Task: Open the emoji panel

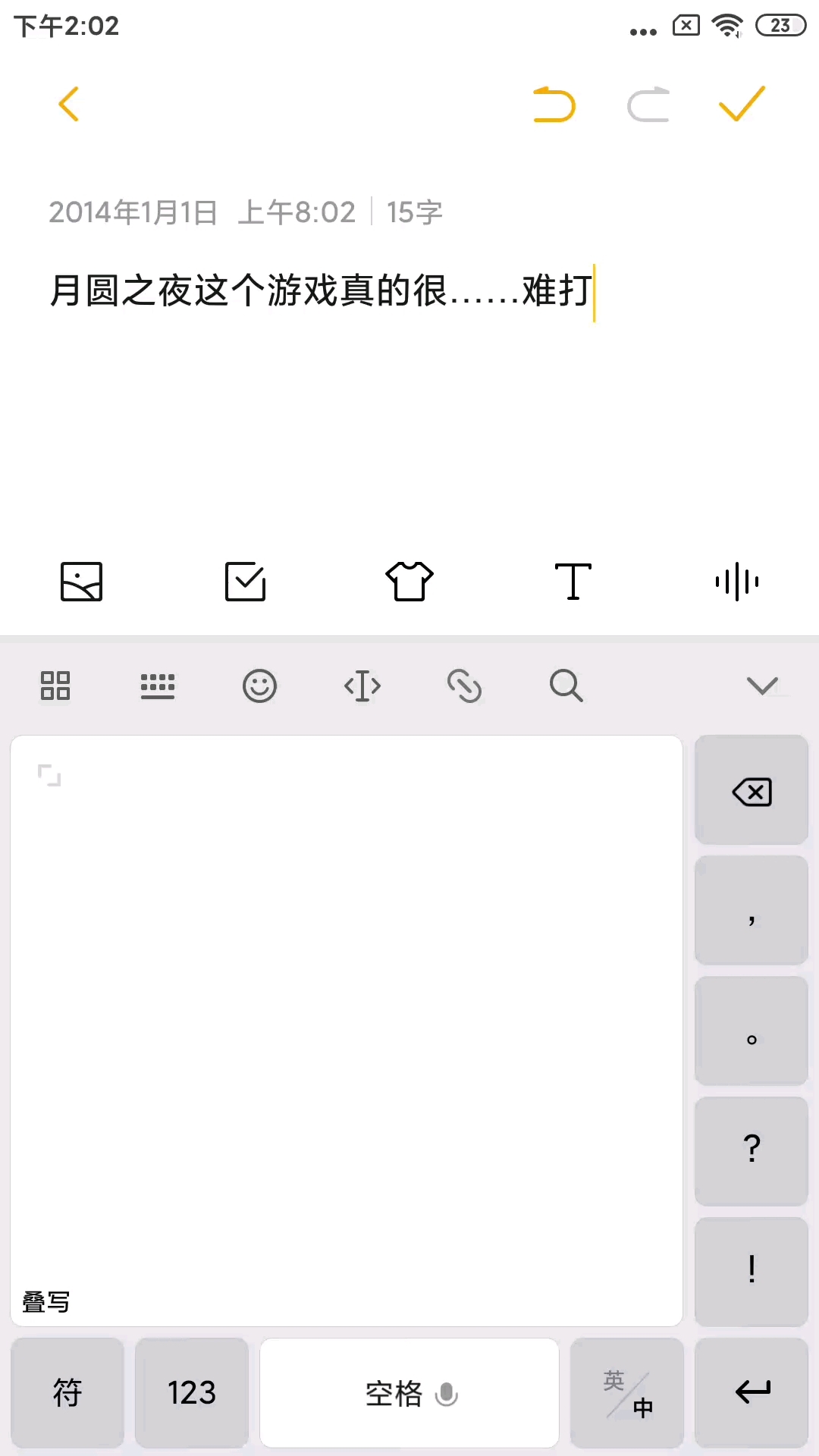Action: pos(259,686)
